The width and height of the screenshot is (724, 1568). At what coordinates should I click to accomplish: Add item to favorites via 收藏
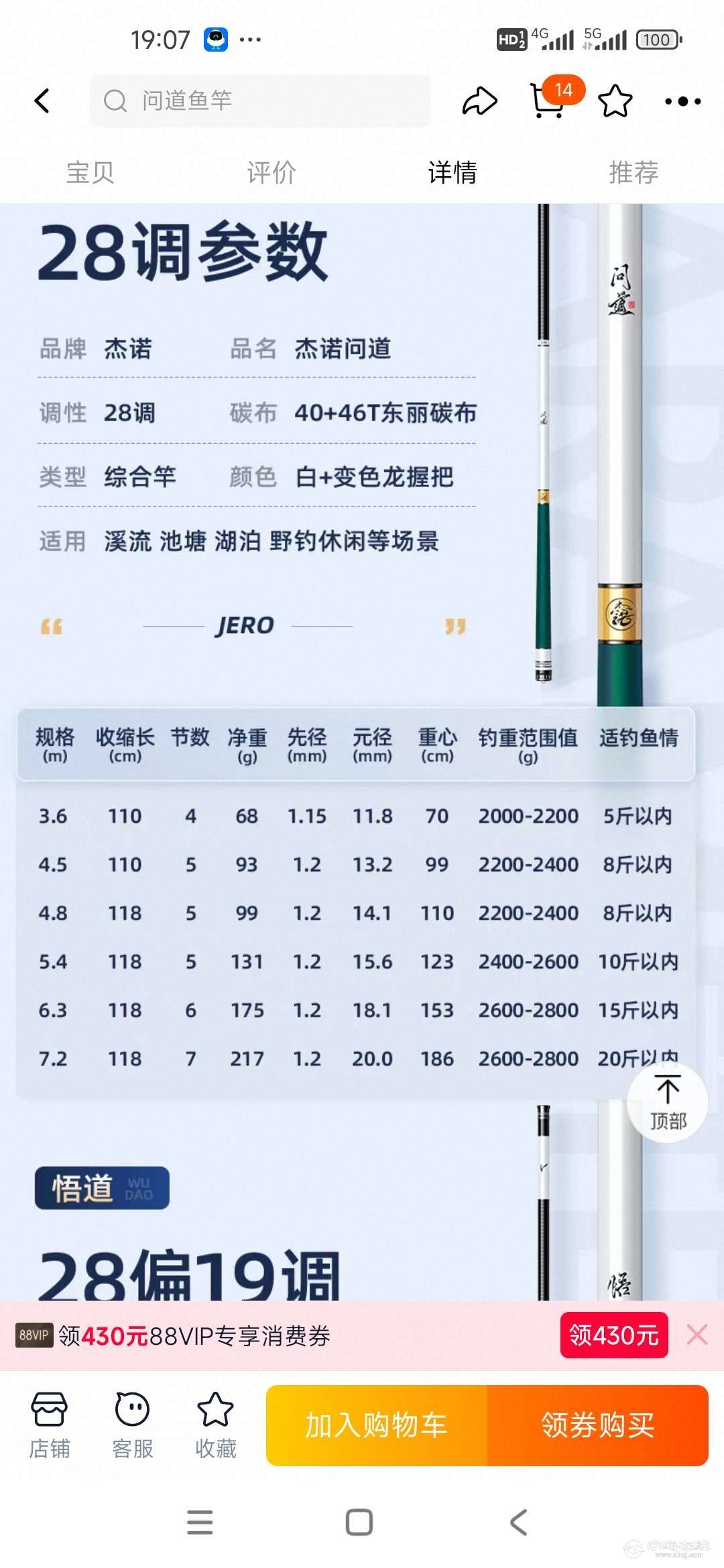(215, 1425)
